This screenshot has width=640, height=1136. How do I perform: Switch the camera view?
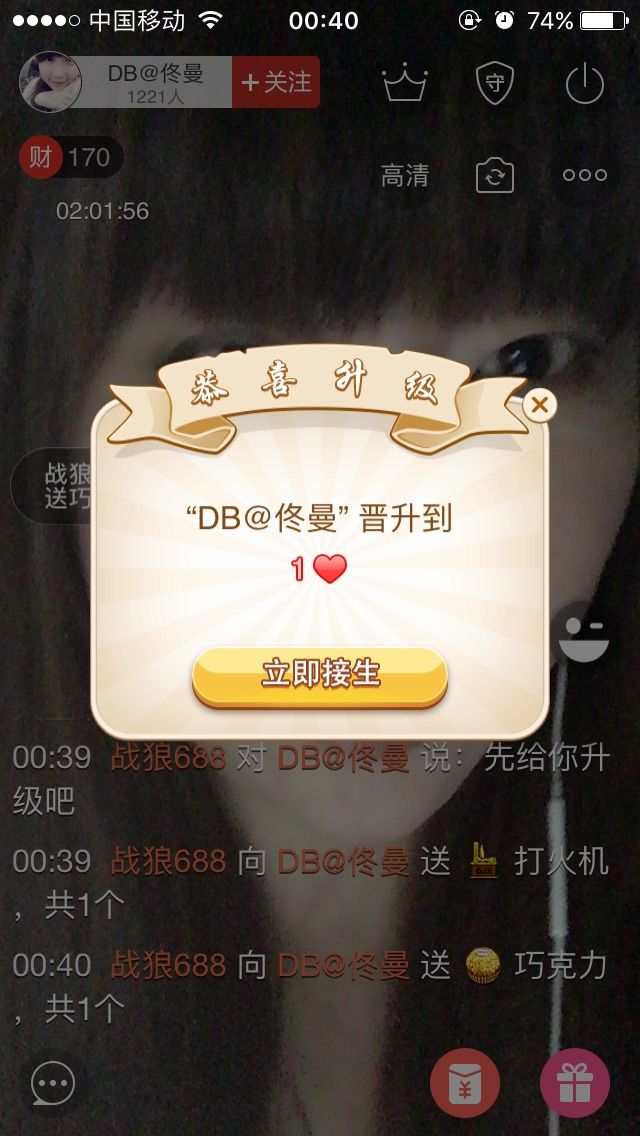tap(495, 176)
